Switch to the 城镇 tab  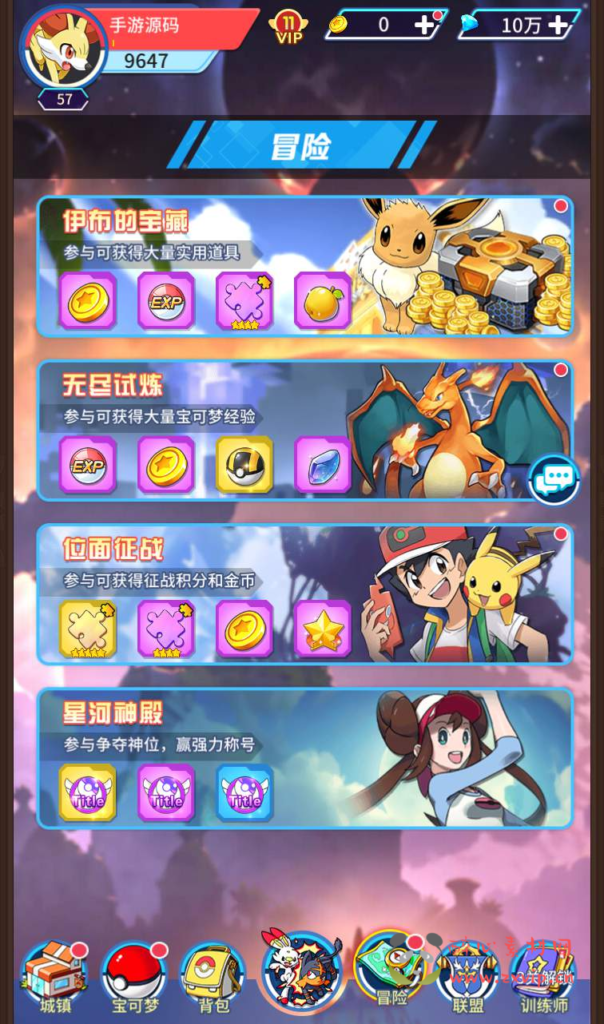click(55, 974)
